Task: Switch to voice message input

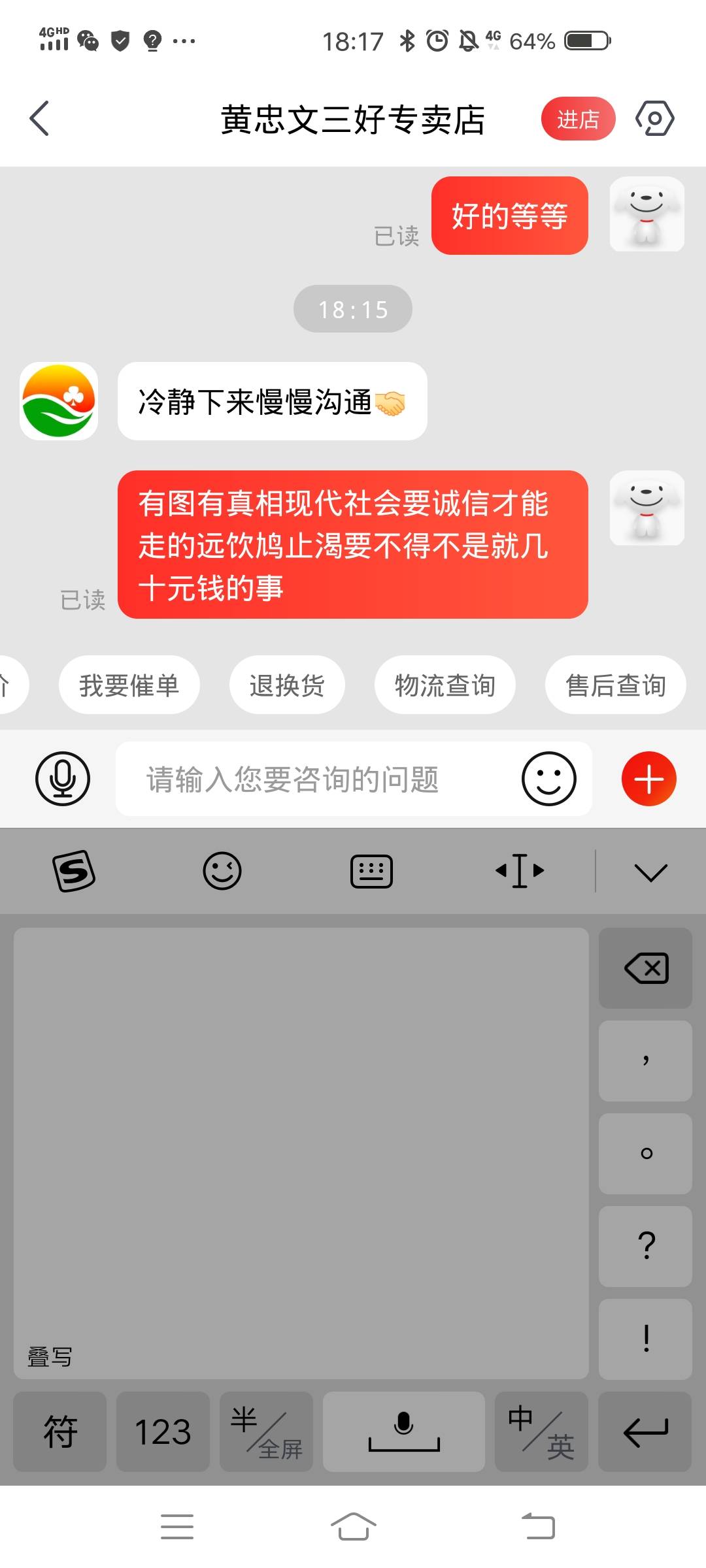Action: point(62,779)
